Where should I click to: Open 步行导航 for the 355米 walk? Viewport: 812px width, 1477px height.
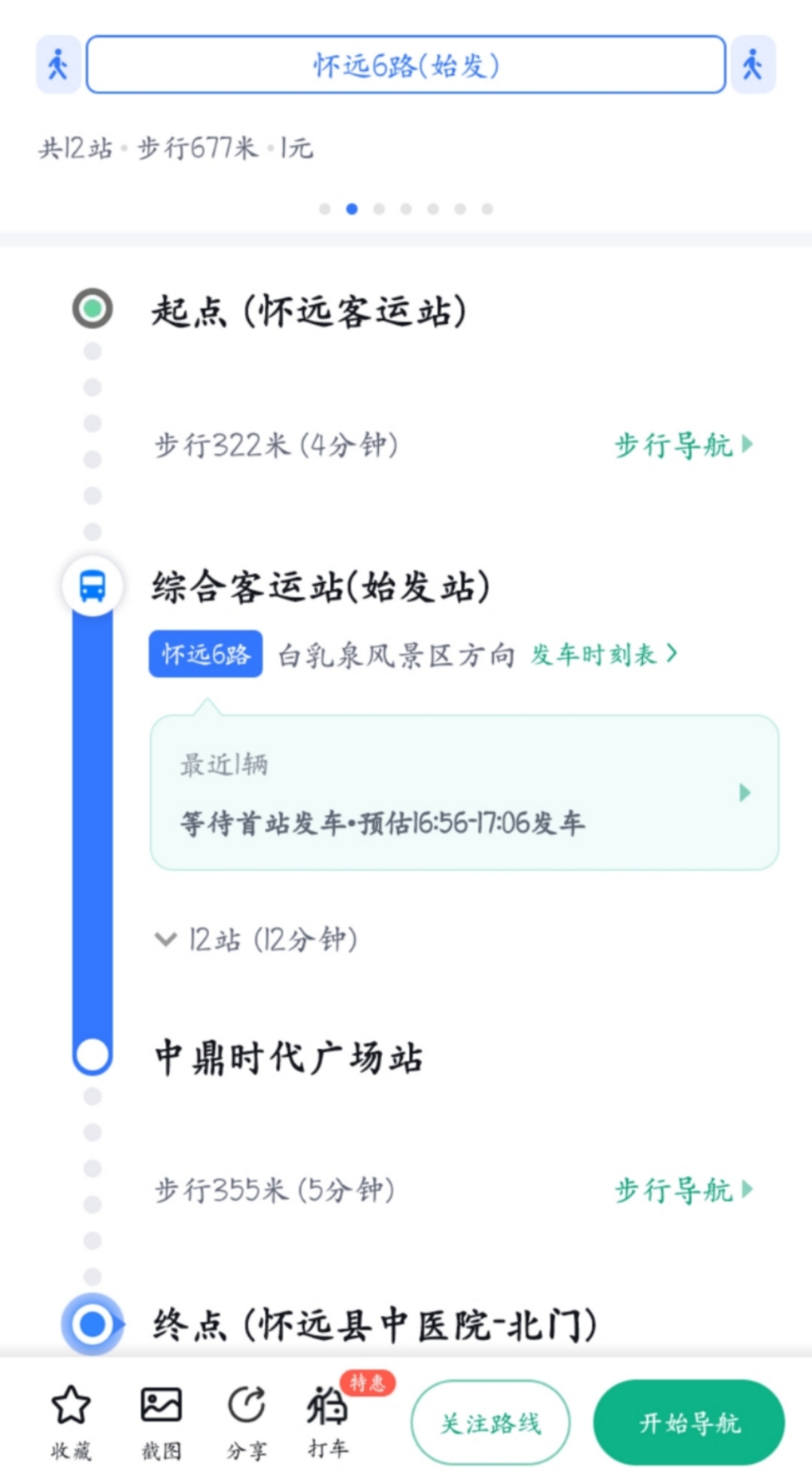point(684,1190)
